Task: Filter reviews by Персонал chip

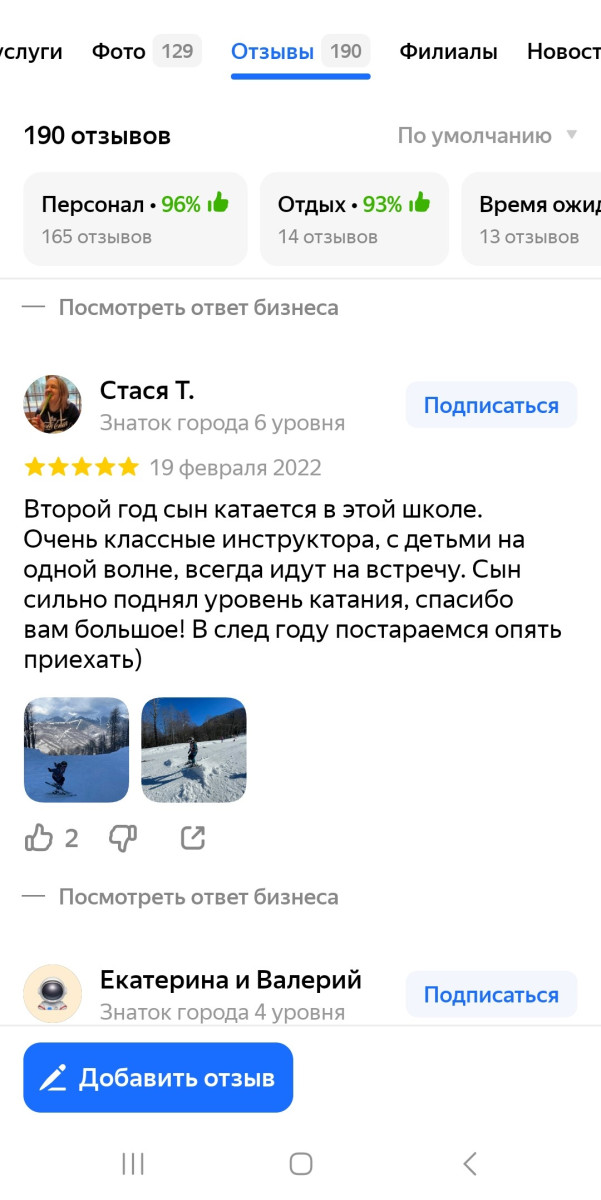Action: point(135,219)
